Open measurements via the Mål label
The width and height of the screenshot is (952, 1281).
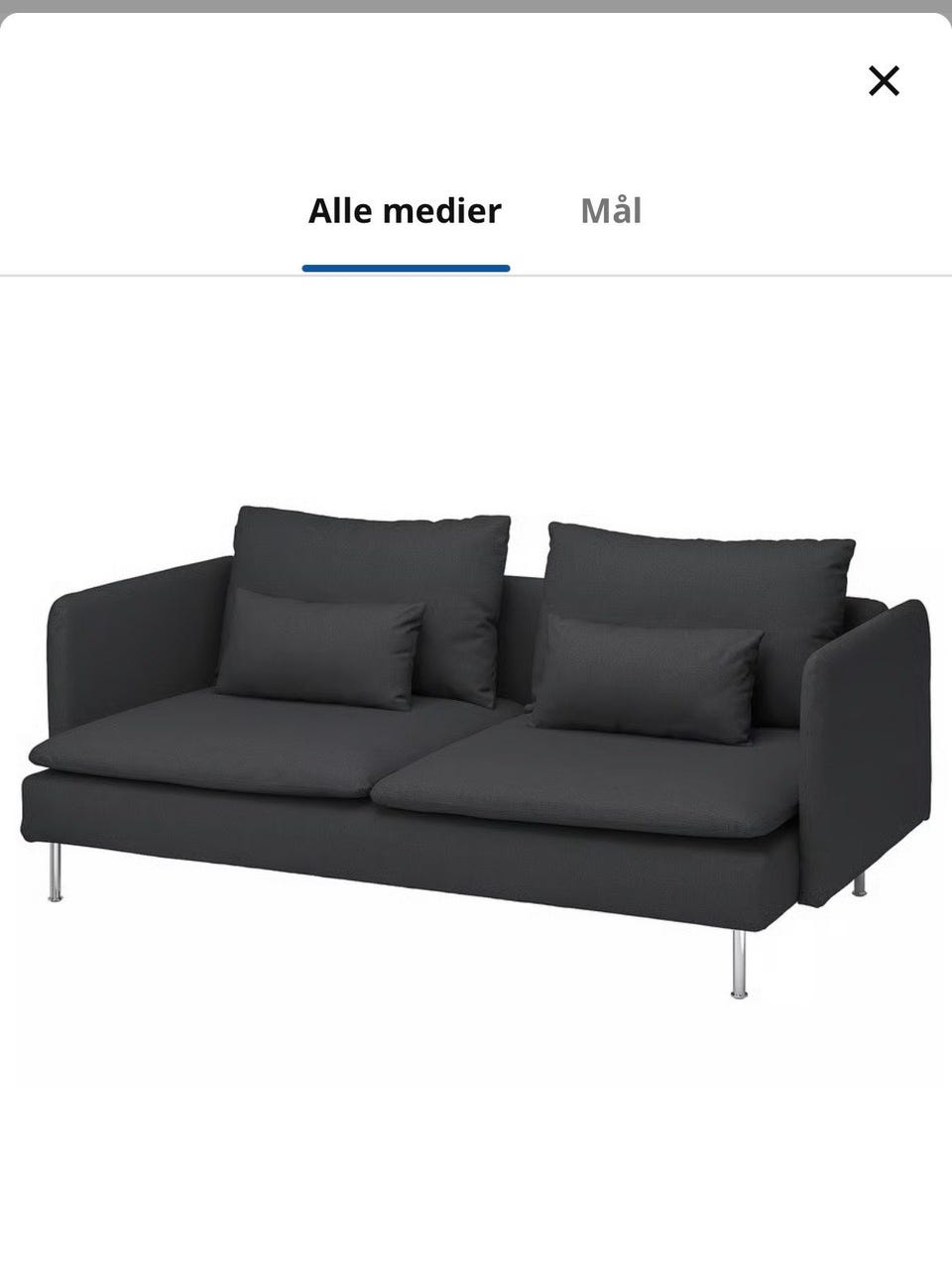612,210
